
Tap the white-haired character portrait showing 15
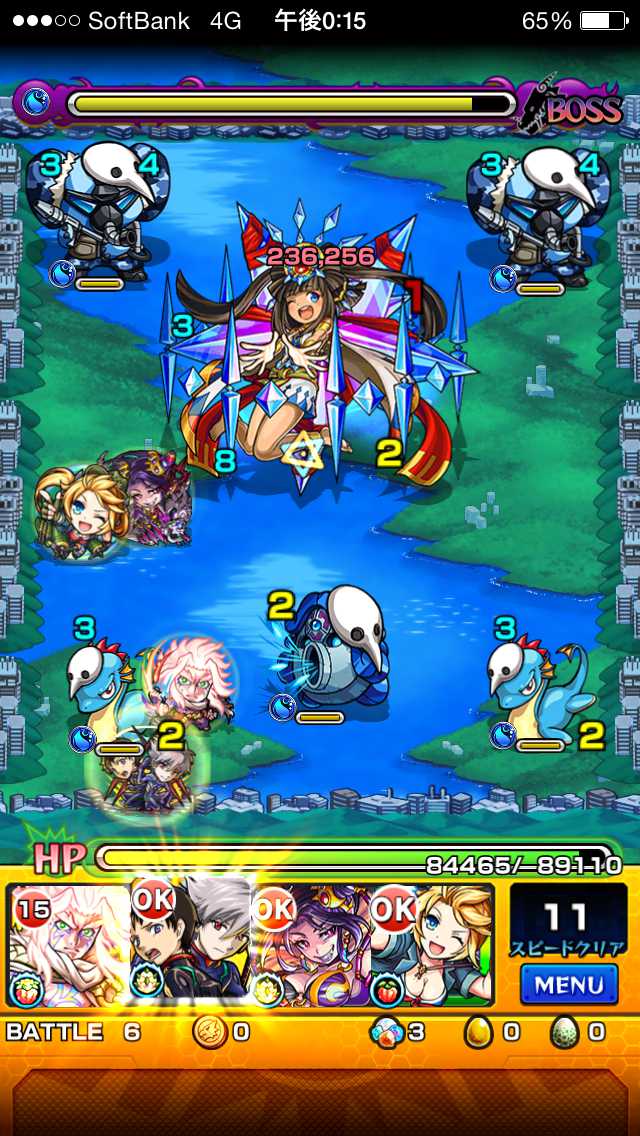70,946
